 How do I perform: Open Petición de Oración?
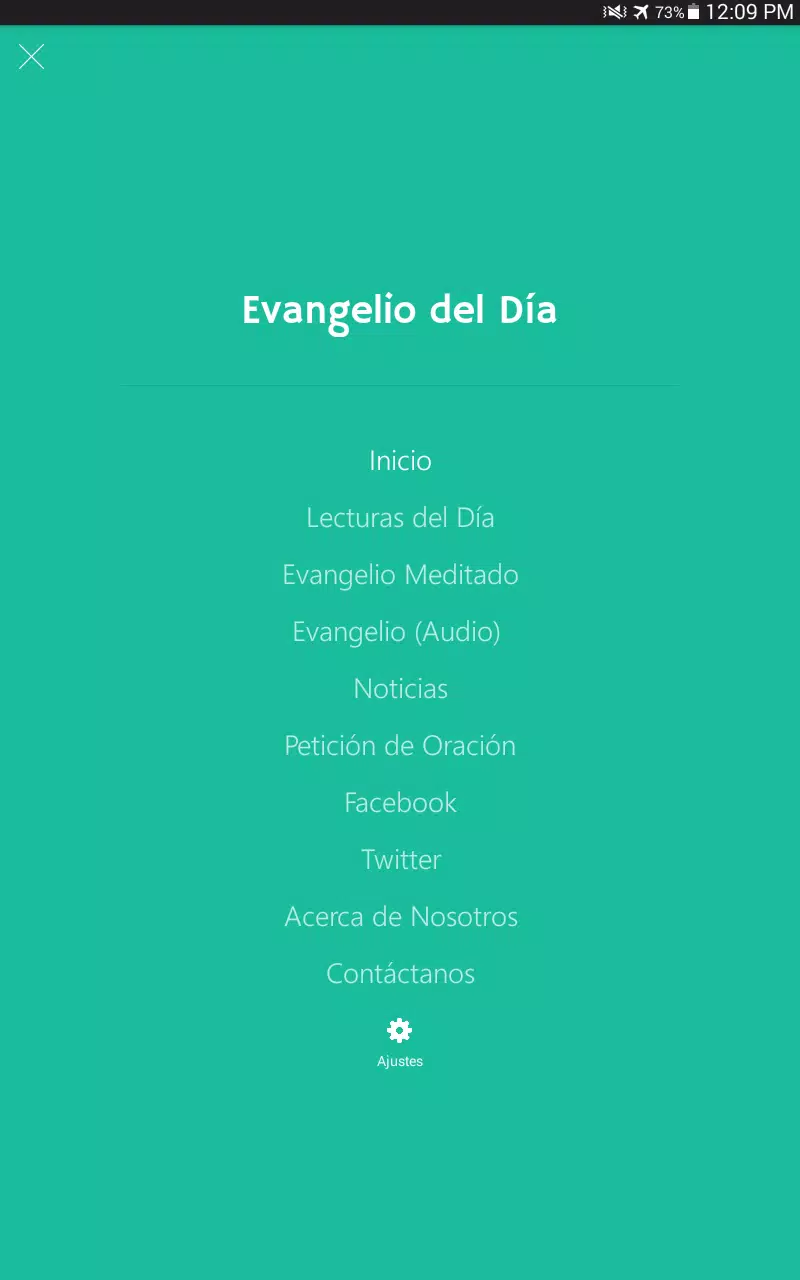[x=400, y=746]
